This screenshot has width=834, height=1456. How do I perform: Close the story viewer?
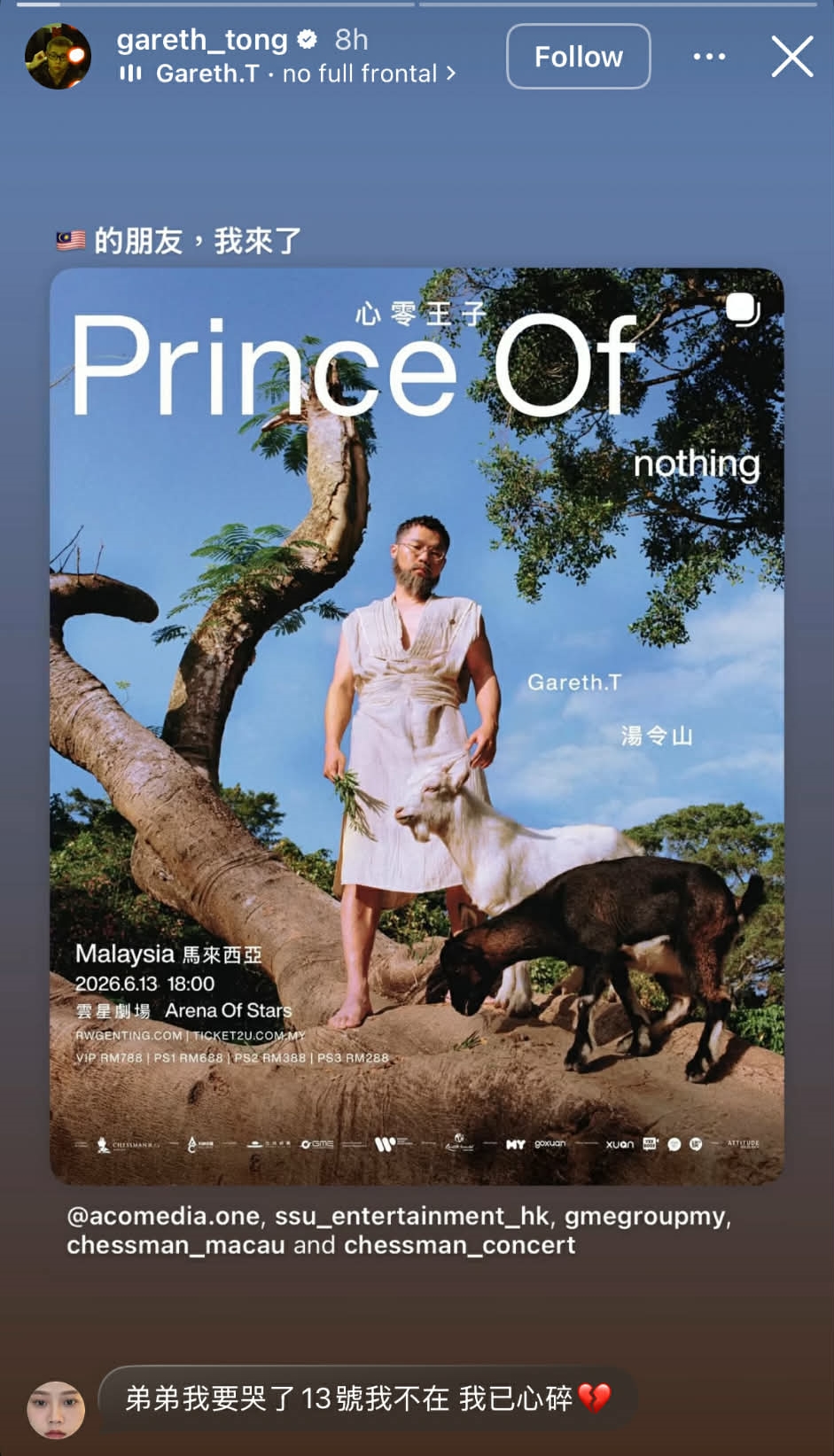click(x=791, y=57)
